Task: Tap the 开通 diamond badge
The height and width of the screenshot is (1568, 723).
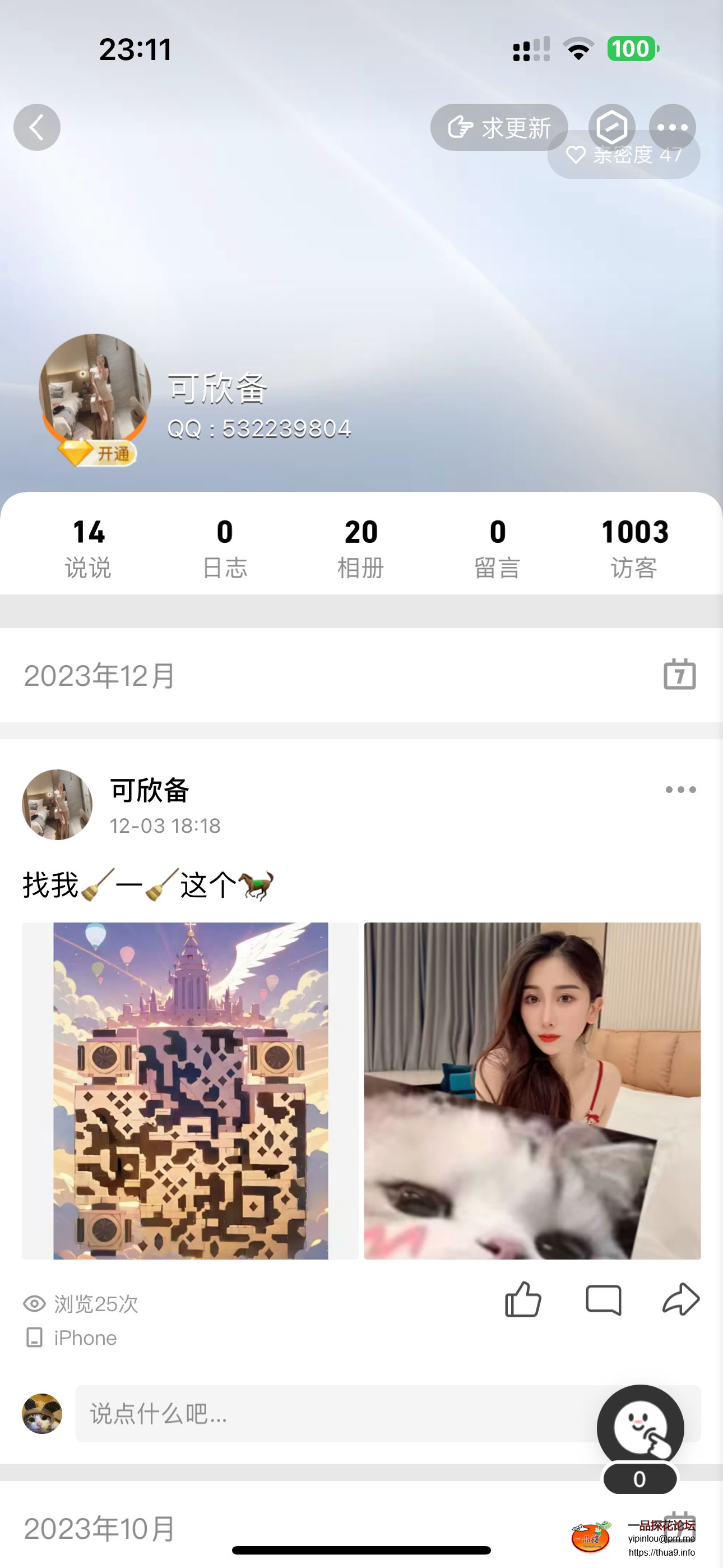Action: (98, 454)
